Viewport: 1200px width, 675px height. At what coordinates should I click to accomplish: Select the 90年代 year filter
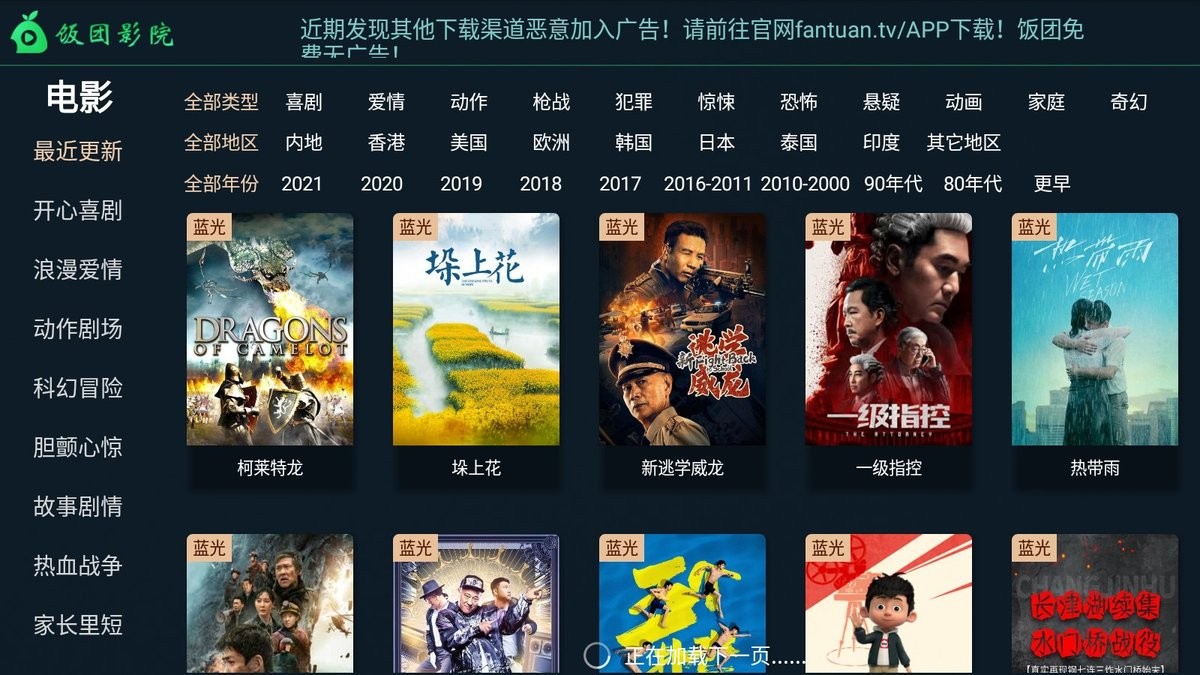(893, 184)
